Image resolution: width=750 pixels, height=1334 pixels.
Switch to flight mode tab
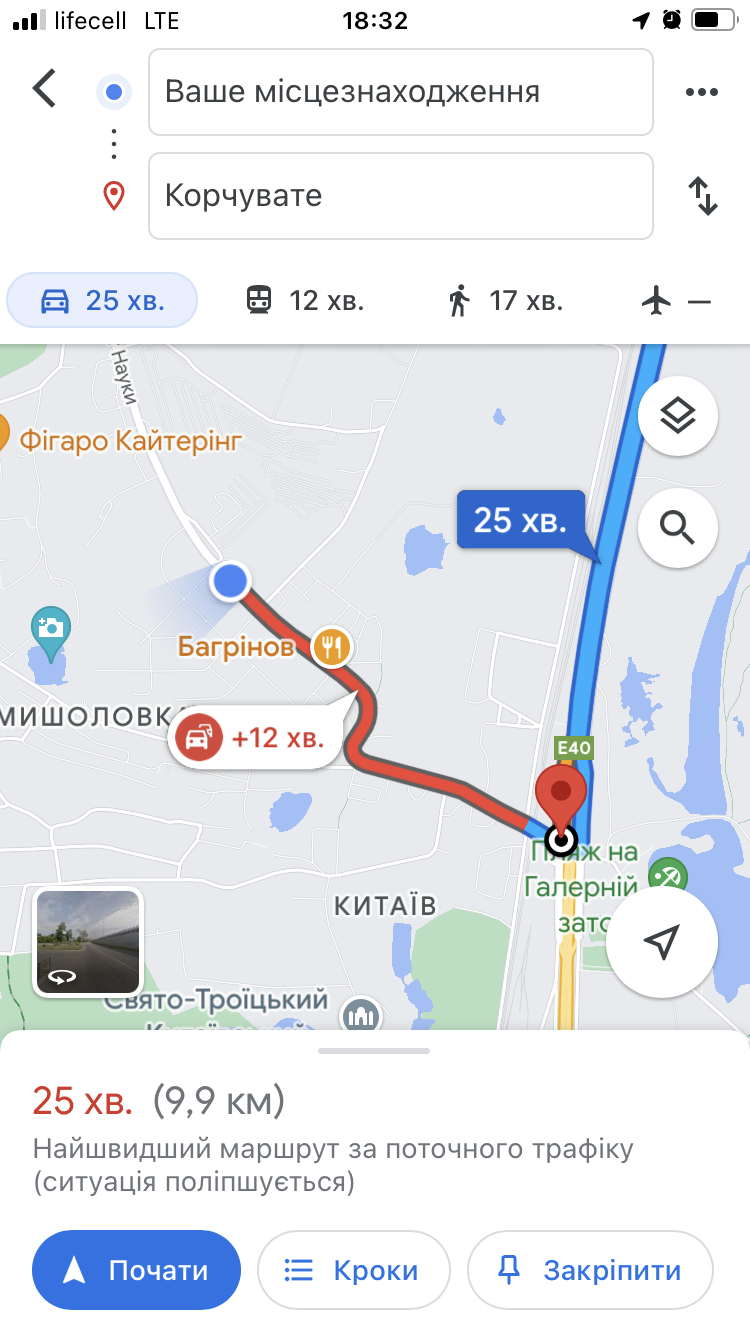[x=677, y=300]
